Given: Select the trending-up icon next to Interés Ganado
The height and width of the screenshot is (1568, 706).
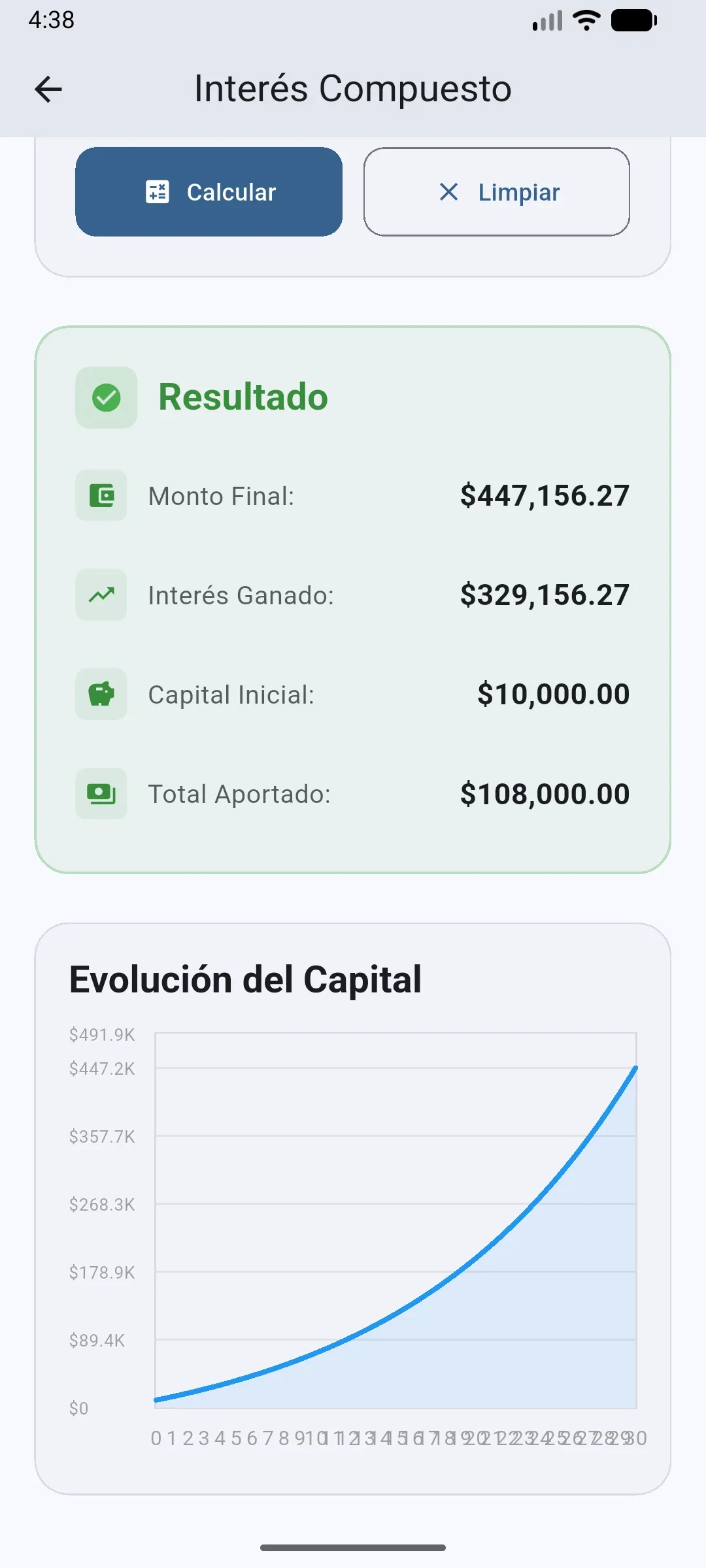Looking at the screenshot, I should [101, 595].
